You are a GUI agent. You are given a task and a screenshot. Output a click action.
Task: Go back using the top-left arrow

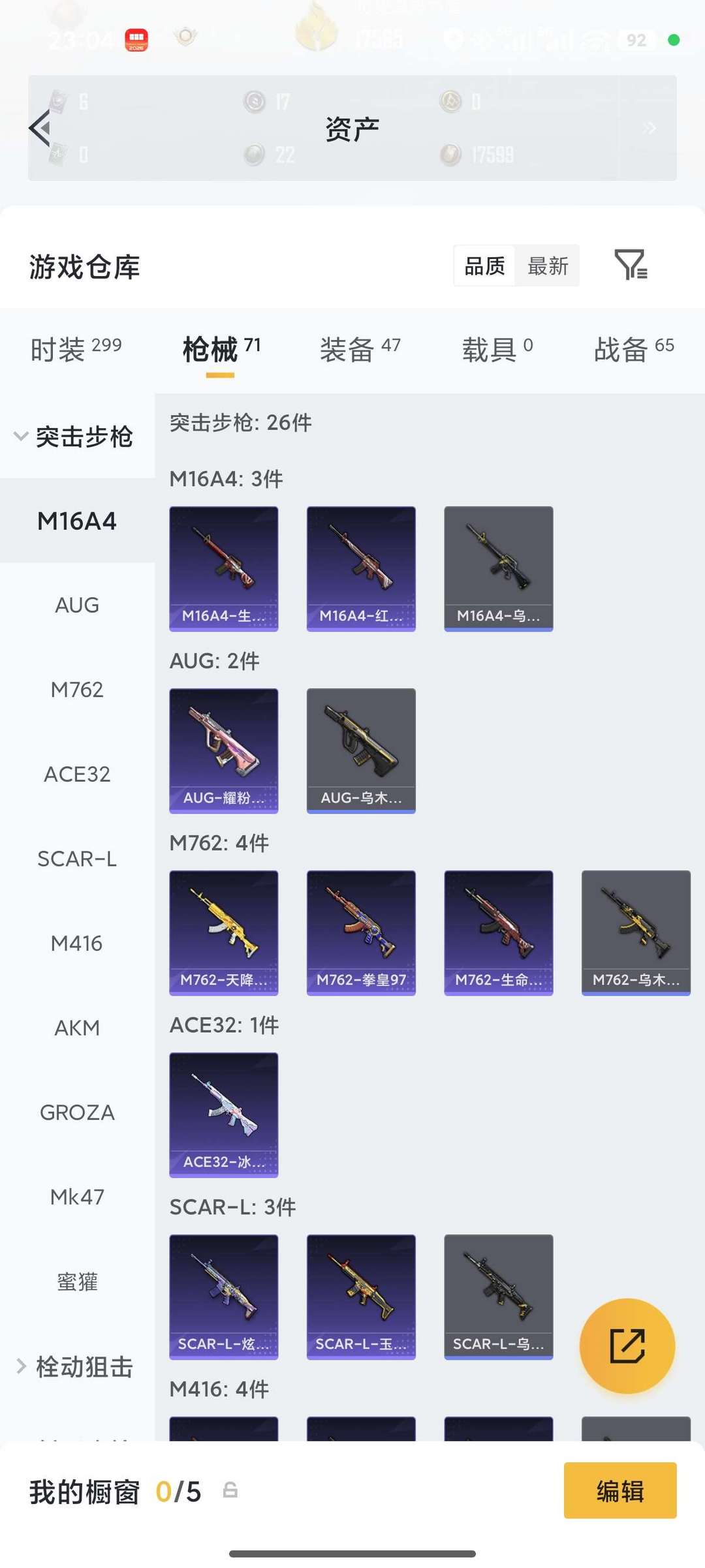coord(40,128)
